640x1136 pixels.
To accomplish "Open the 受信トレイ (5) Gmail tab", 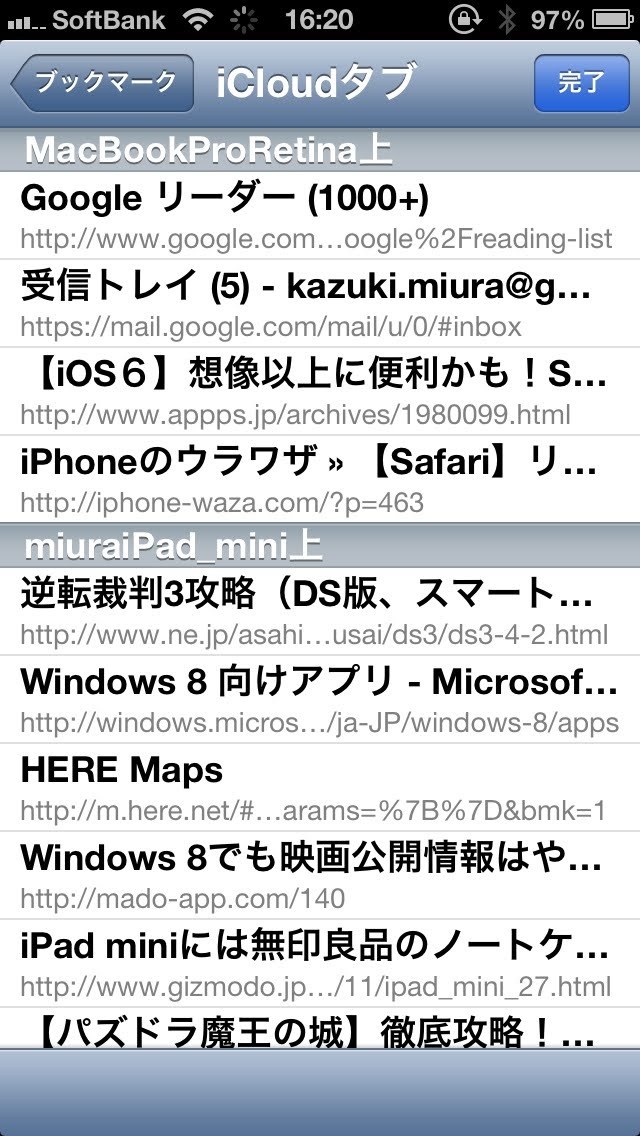I will point(320,303).
